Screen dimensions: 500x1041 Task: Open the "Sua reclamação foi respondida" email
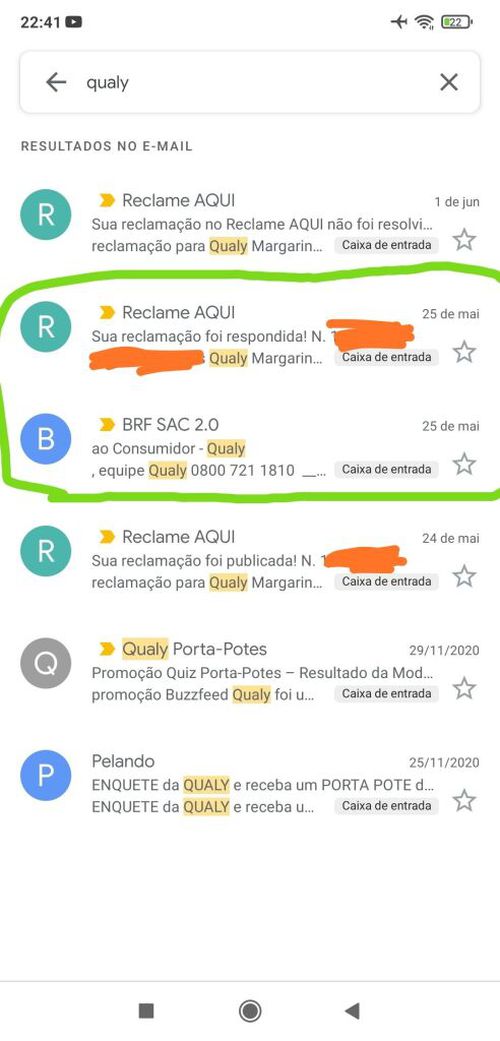click(250, 336)
